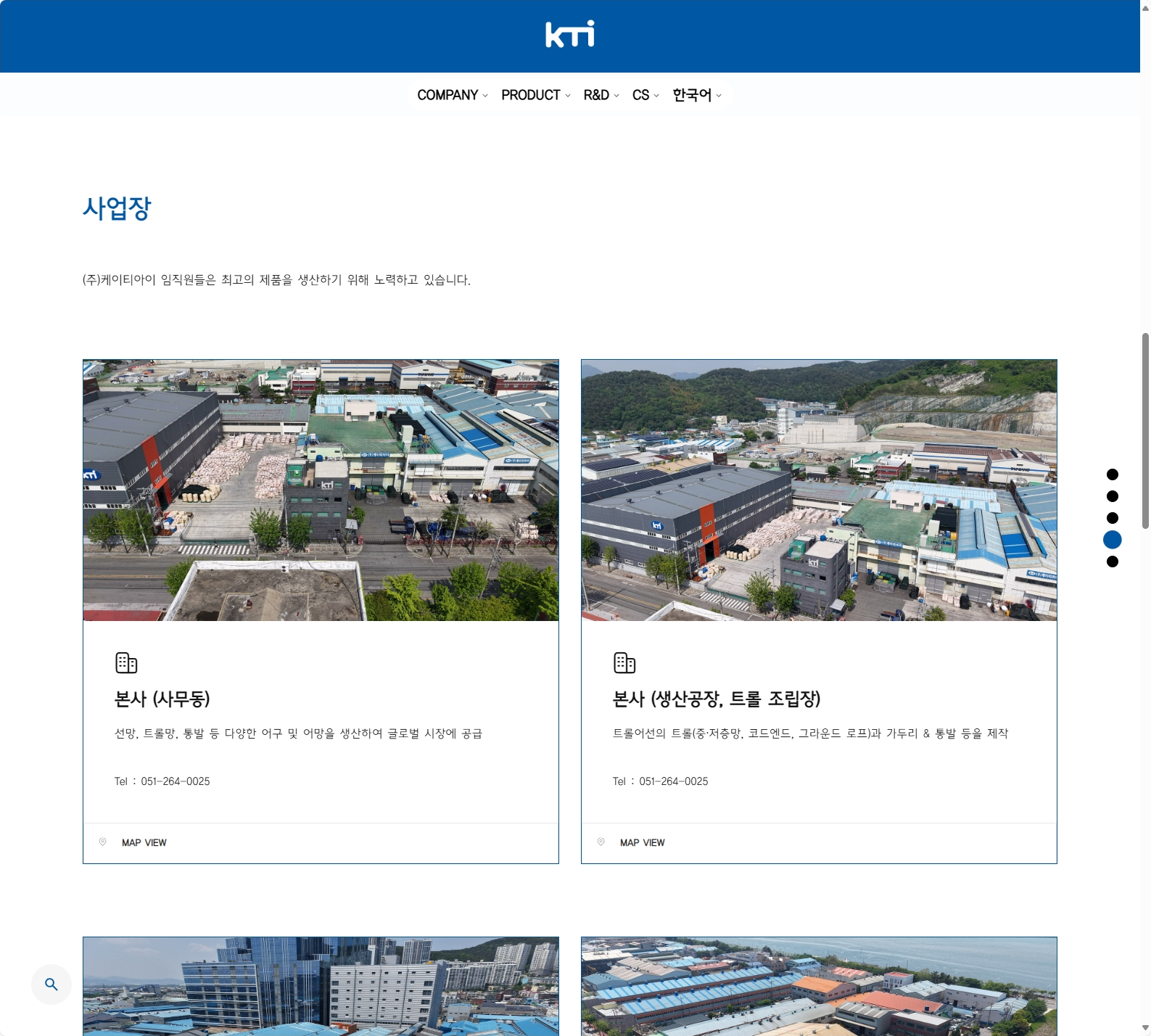Expand the CS menu

[x=645, y=95]
